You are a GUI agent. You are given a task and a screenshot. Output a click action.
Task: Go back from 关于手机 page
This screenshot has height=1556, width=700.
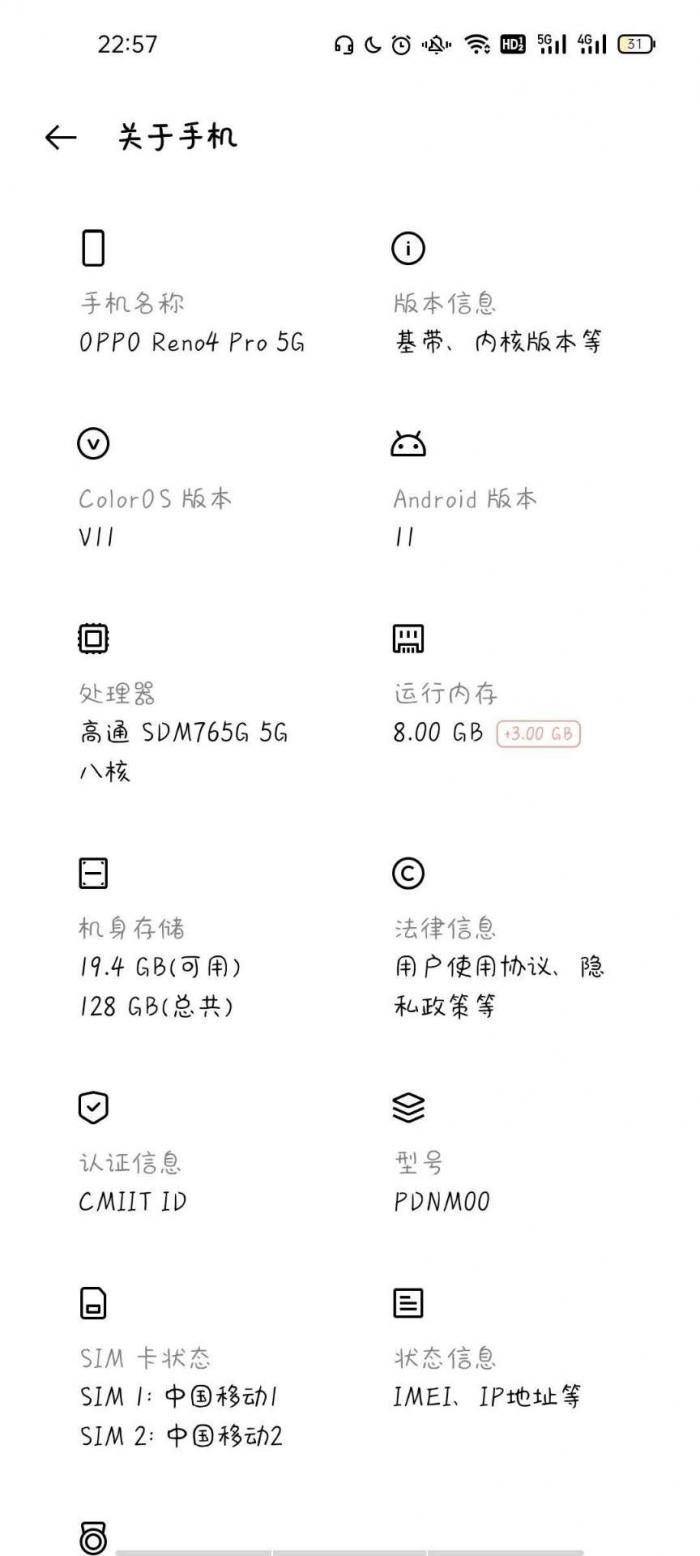point(61,138)
